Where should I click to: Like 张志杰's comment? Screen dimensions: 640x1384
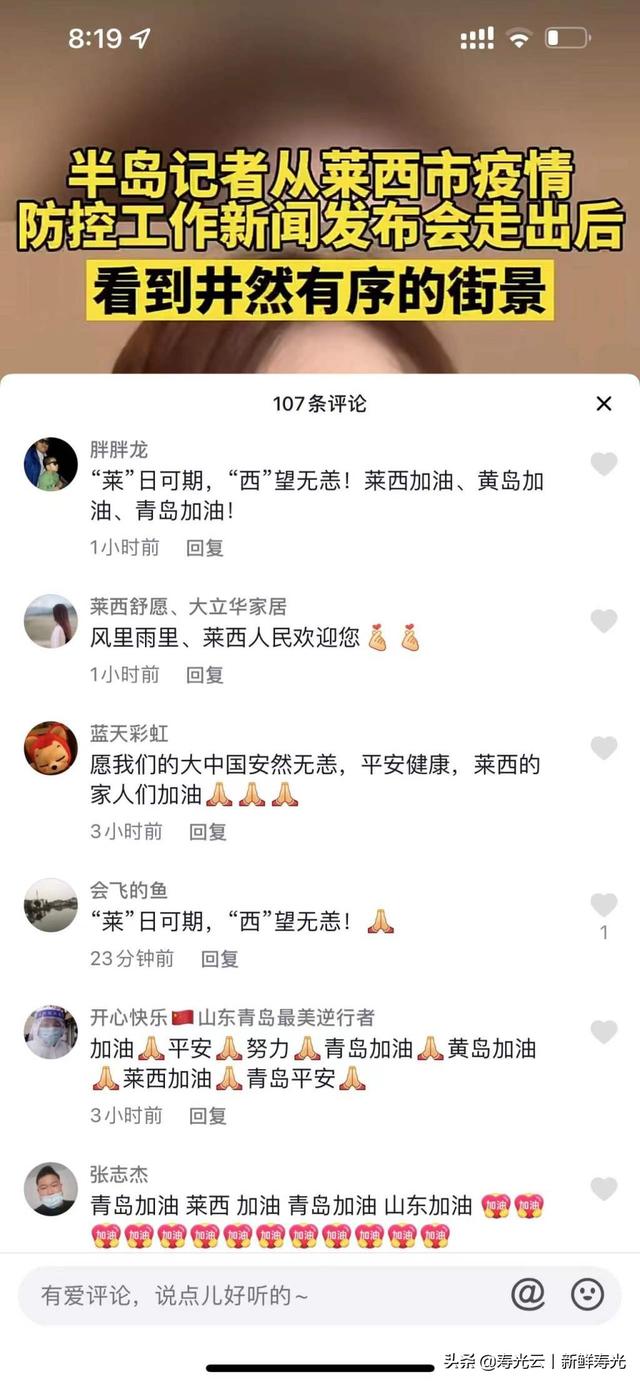(x=603, y=1189)
